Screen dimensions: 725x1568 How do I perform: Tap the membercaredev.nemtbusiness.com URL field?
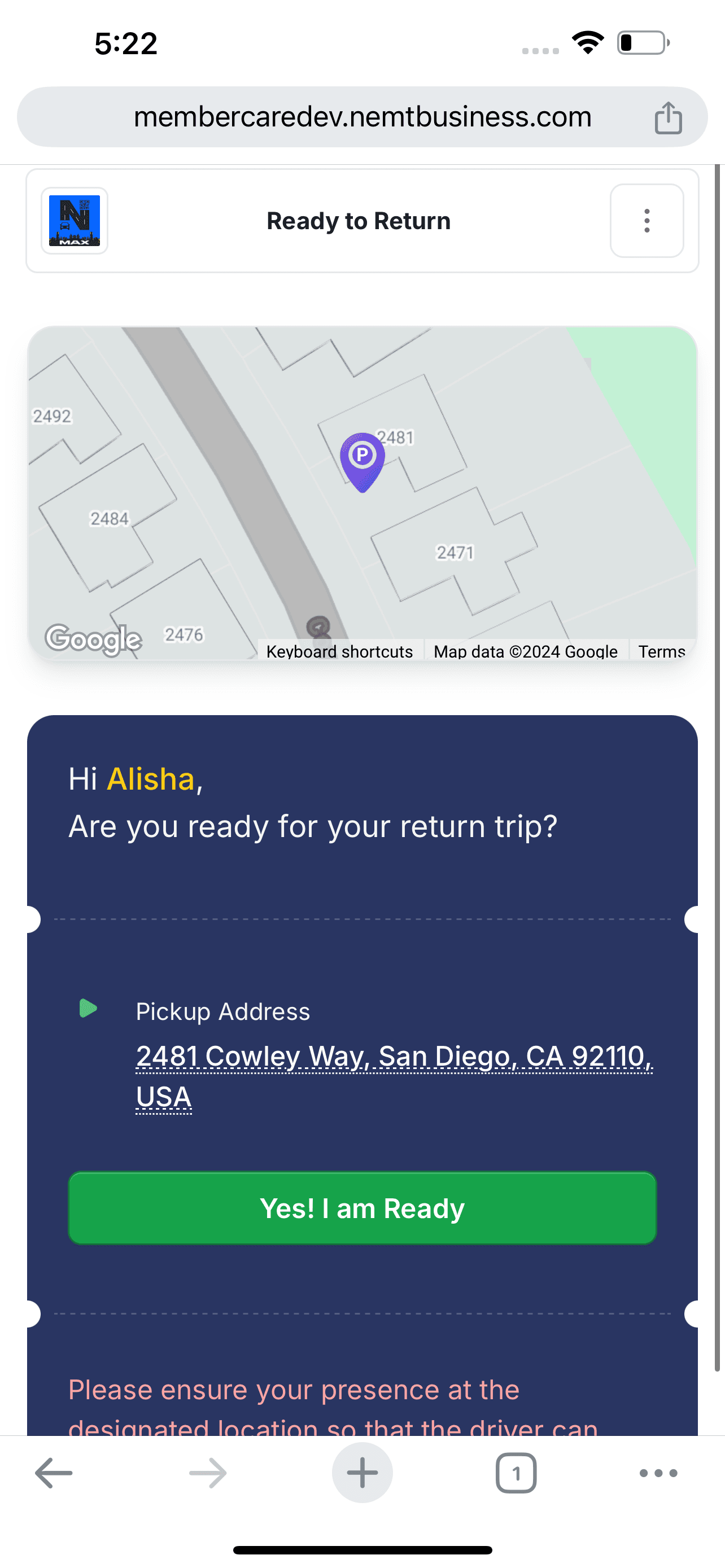pyautogui.click(x=362, y=117)
